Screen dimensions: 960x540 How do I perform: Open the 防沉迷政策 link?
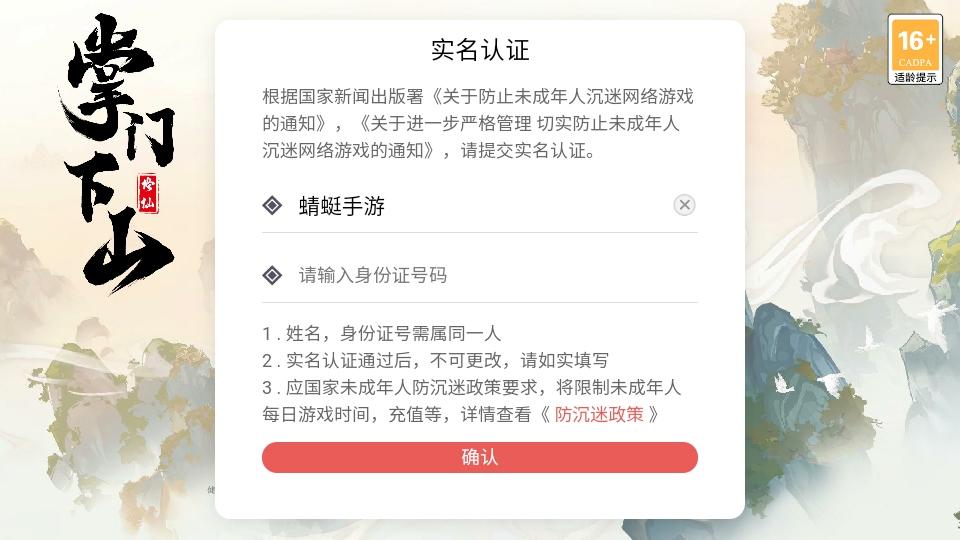(x=599, y=415)
